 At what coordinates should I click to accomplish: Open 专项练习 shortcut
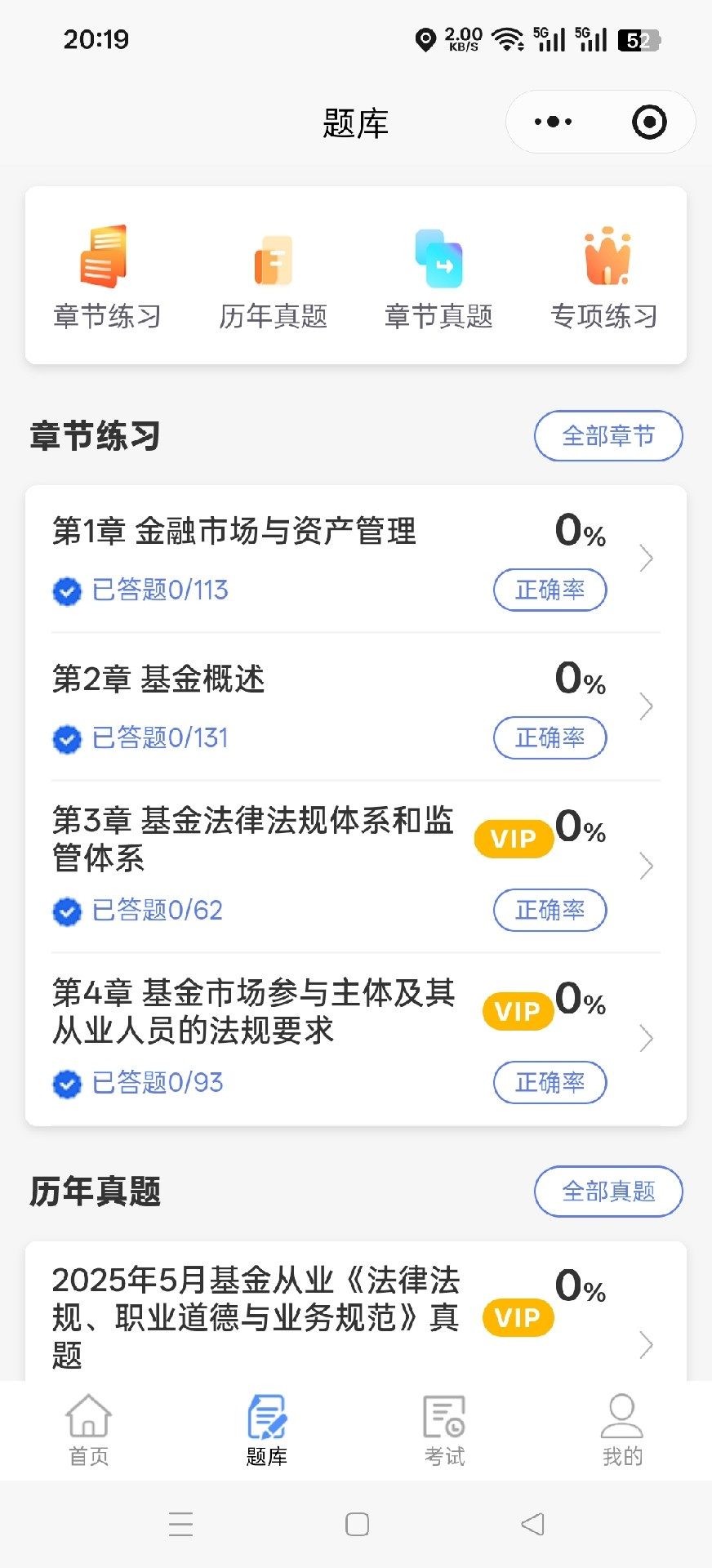(604, 278)
